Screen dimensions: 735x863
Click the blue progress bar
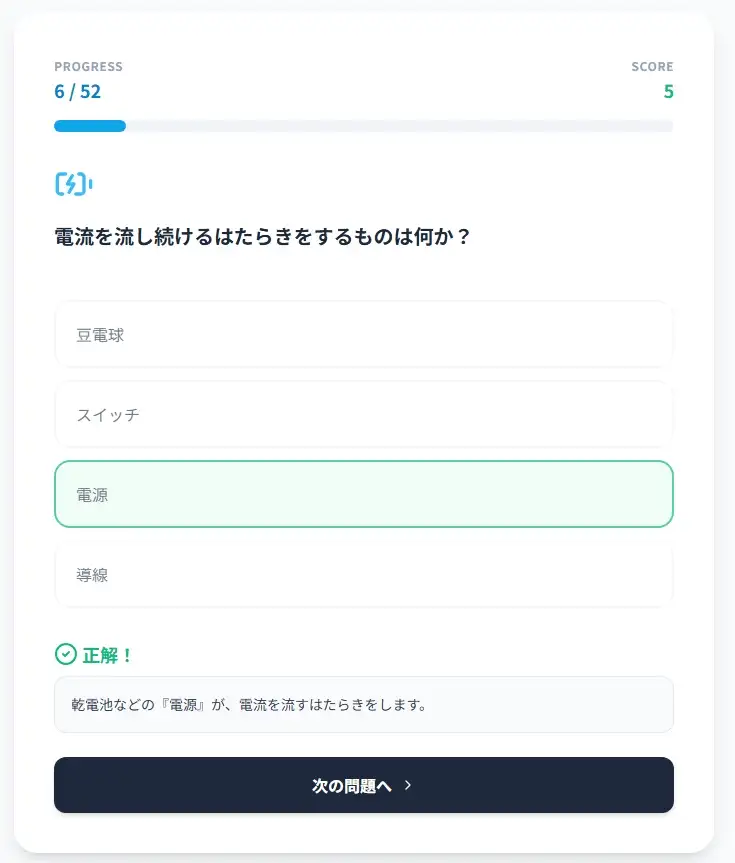pyautogui.click(x=89, y=125)
